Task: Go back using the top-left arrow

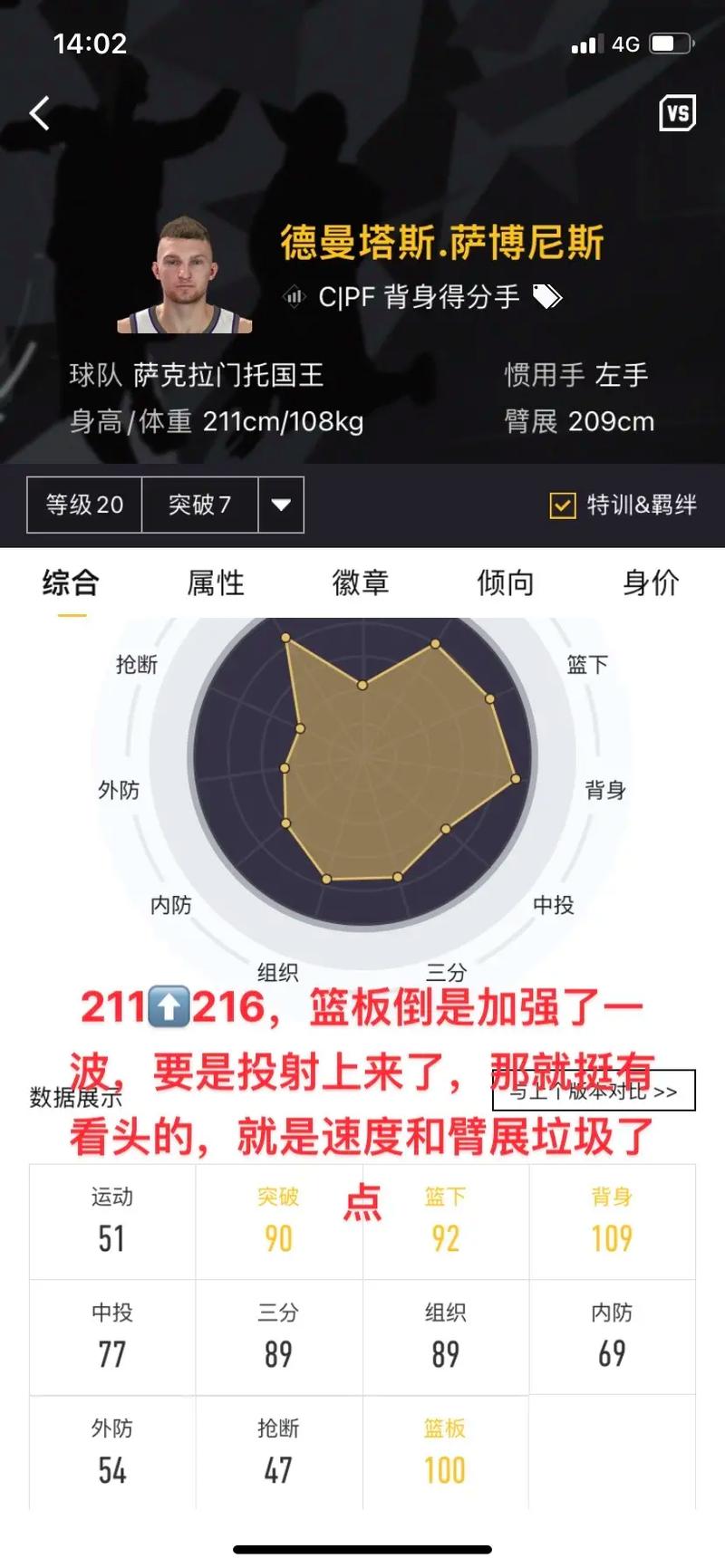Action: (x=40, y=114)
